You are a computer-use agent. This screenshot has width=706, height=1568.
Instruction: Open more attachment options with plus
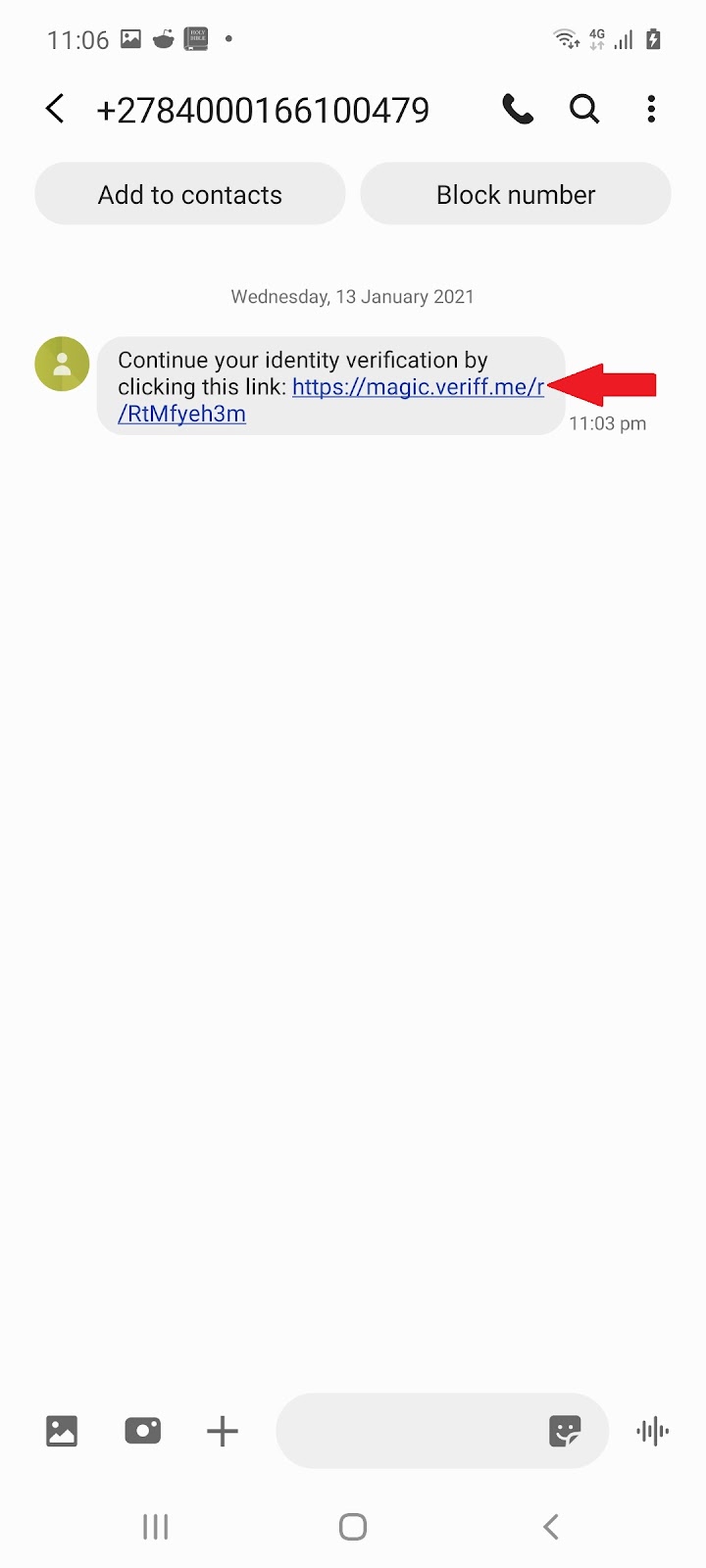point(223,1431)
